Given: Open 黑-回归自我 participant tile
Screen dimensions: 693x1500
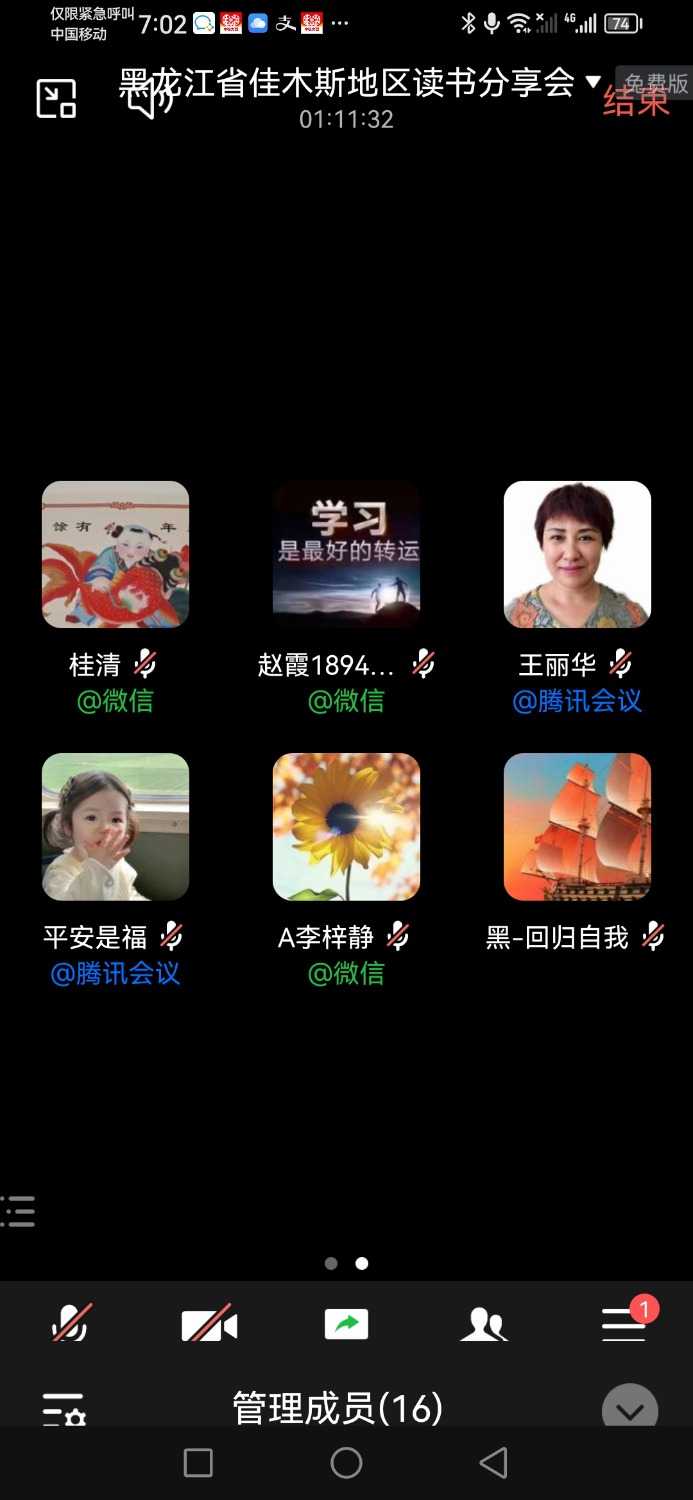Looking at the screenshot, I should (577, 827).
